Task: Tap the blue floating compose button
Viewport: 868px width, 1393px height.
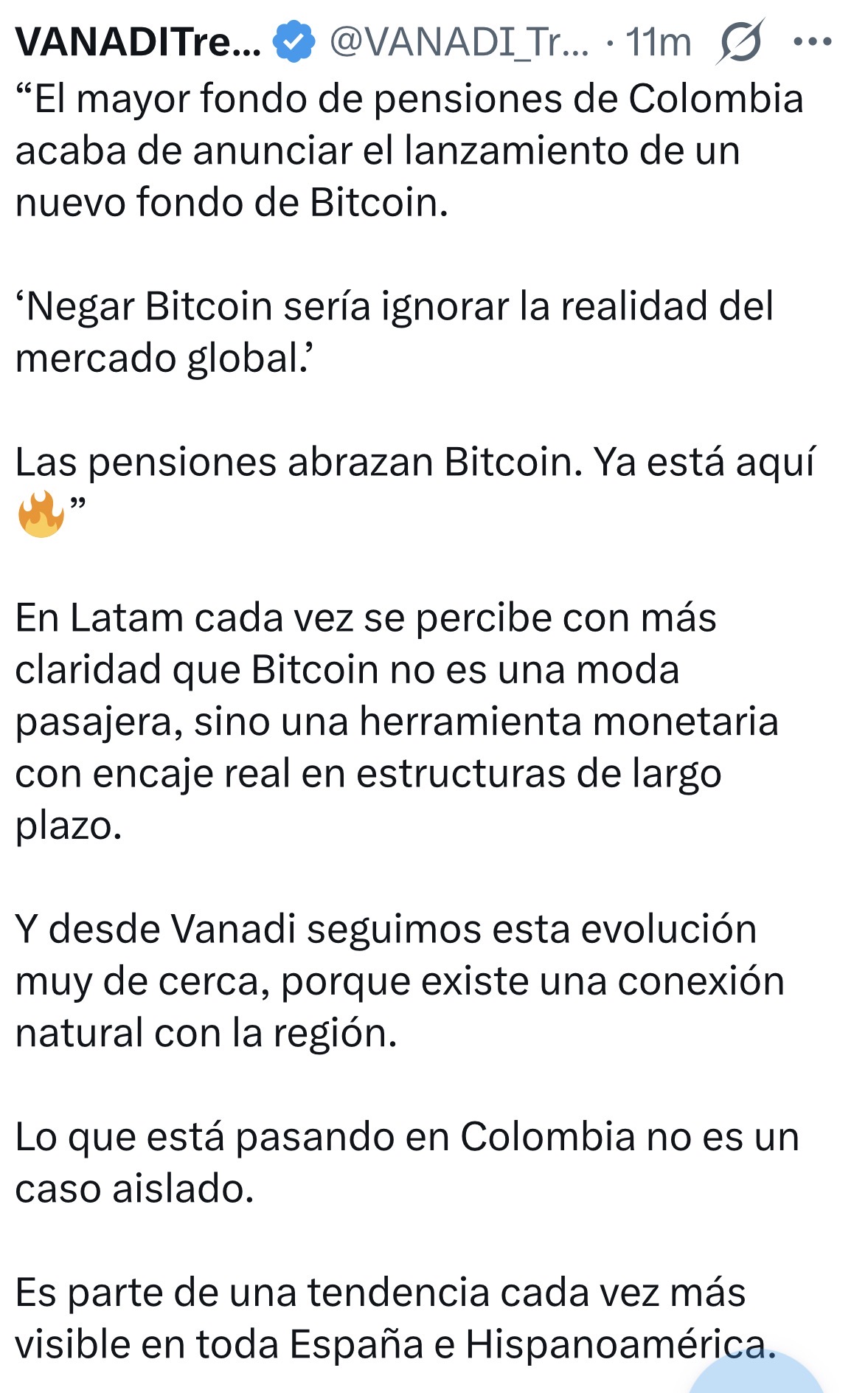Action: (756, 1374)
